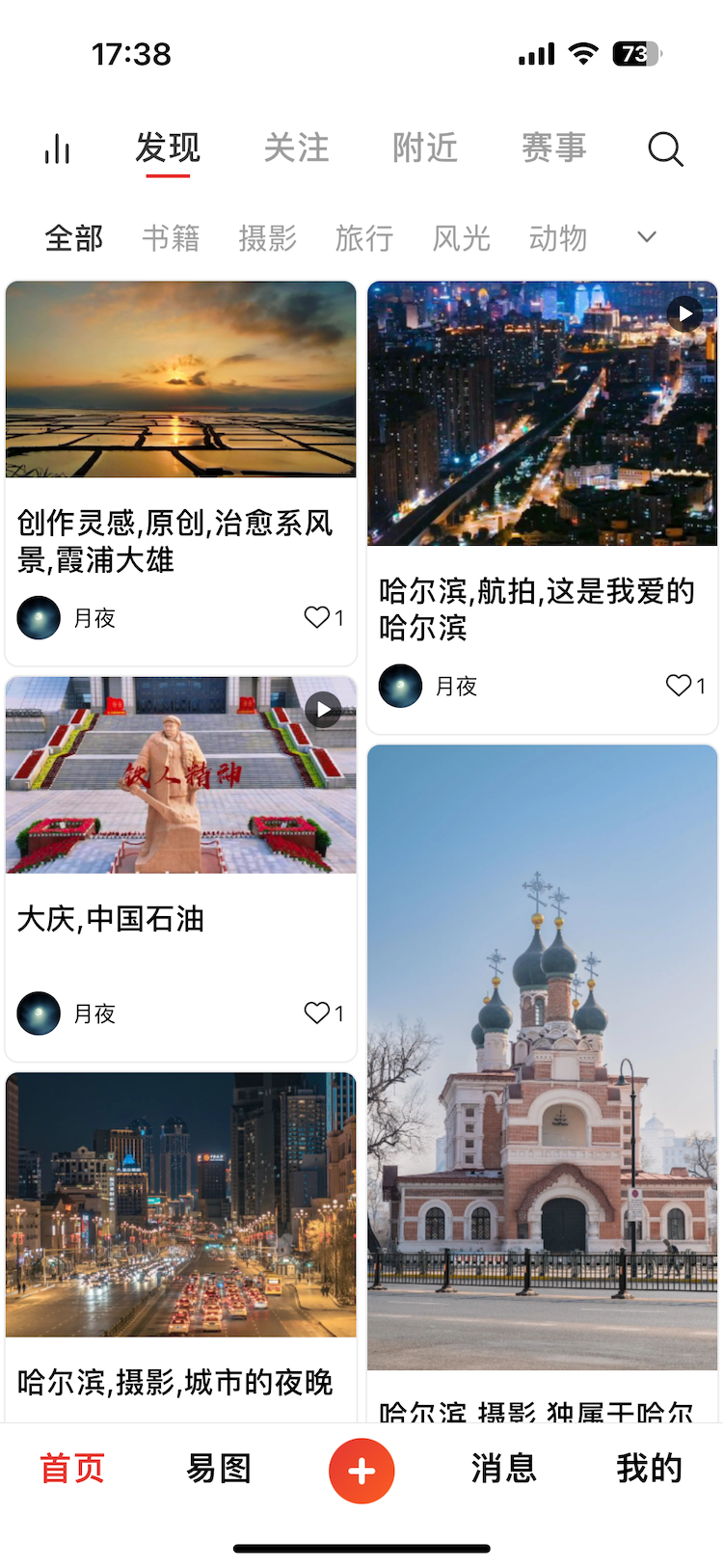723x1568 pixels.
Task: Like the 大庆,中国石油 post
Action: (315, 1013)
